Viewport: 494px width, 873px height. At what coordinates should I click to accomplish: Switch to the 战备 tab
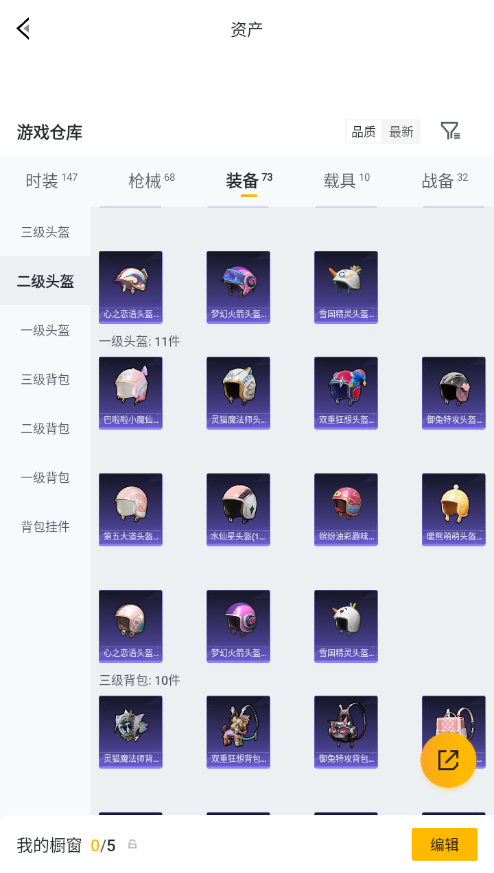click(444, 180)
